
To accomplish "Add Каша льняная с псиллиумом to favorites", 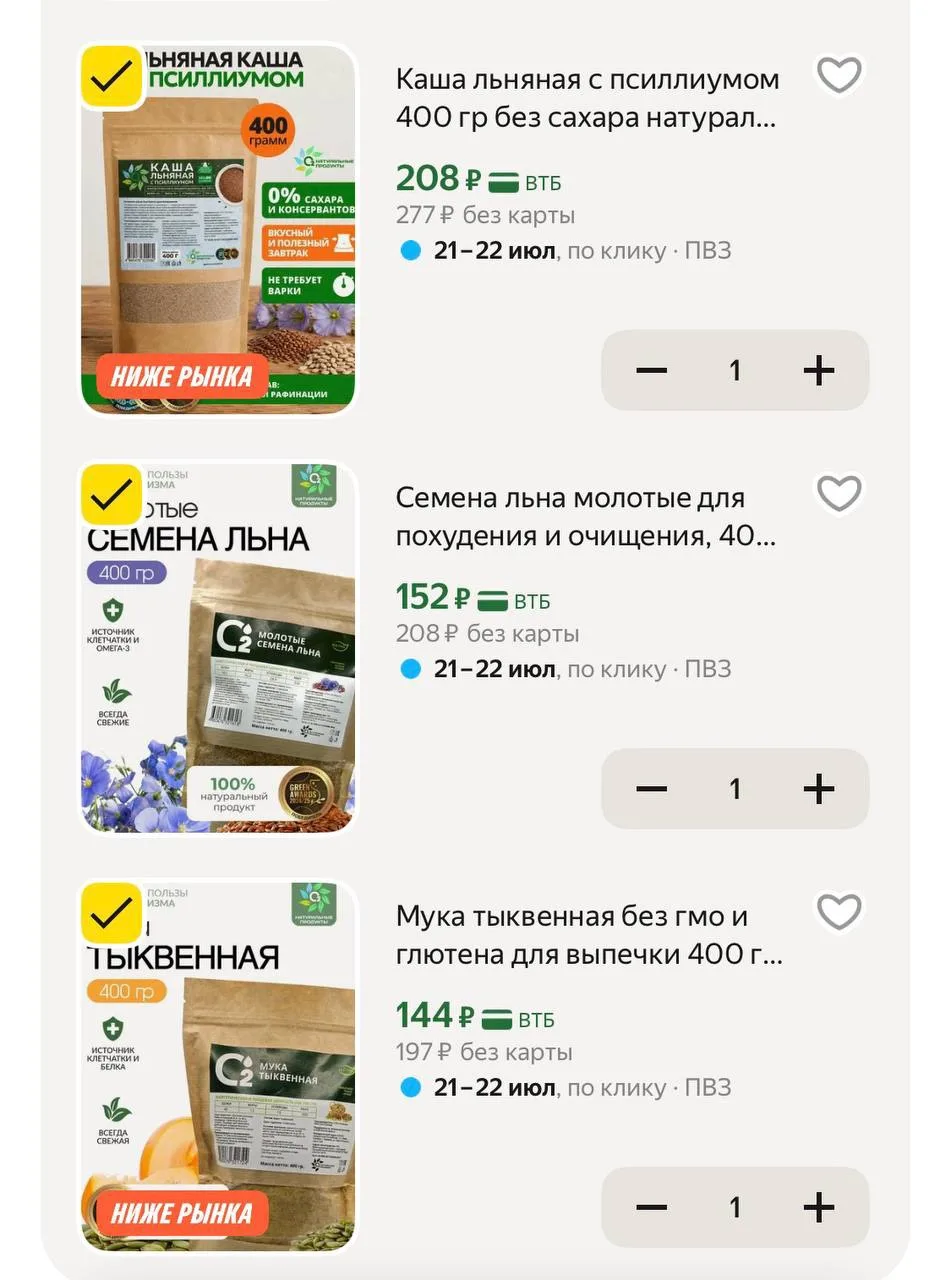I will click(x=839, y=75).
